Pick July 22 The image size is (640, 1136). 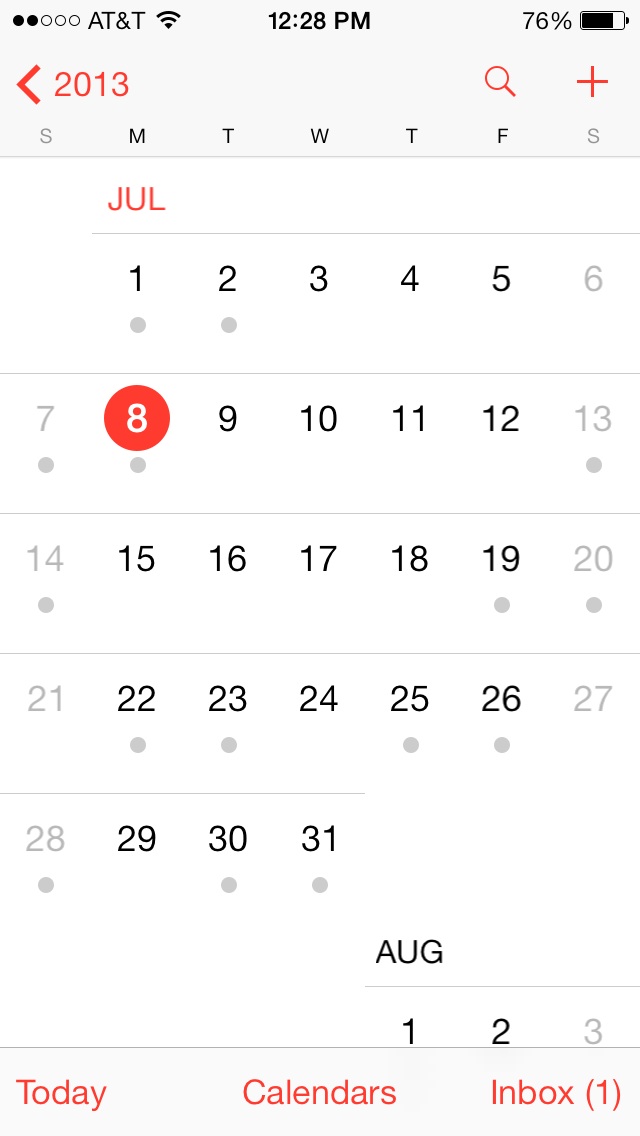pos(137,698)
